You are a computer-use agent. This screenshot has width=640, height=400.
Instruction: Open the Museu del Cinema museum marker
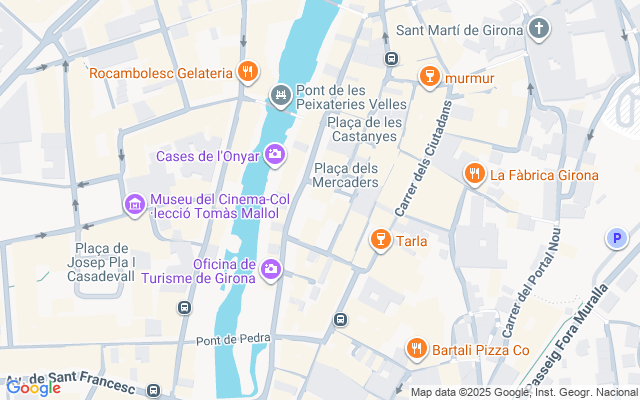pos(133,205)
